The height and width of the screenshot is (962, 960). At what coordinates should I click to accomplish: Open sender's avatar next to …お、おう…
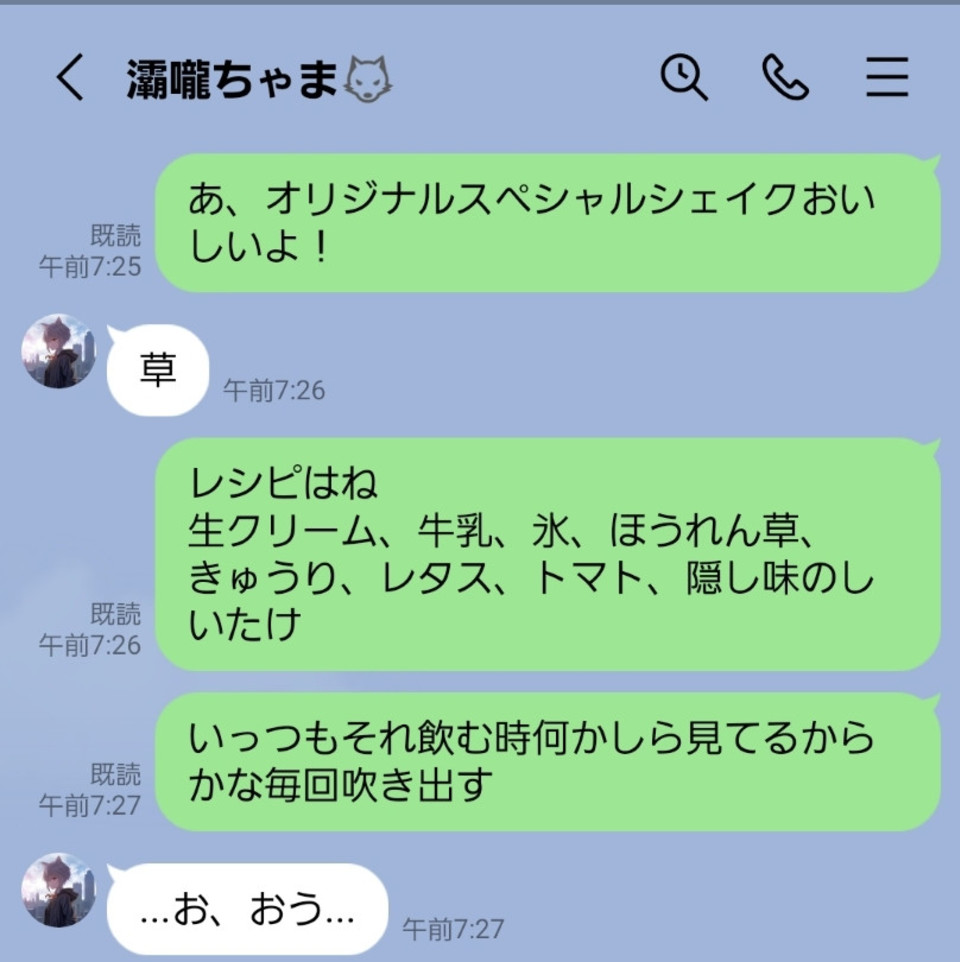[x=59, y=890]
